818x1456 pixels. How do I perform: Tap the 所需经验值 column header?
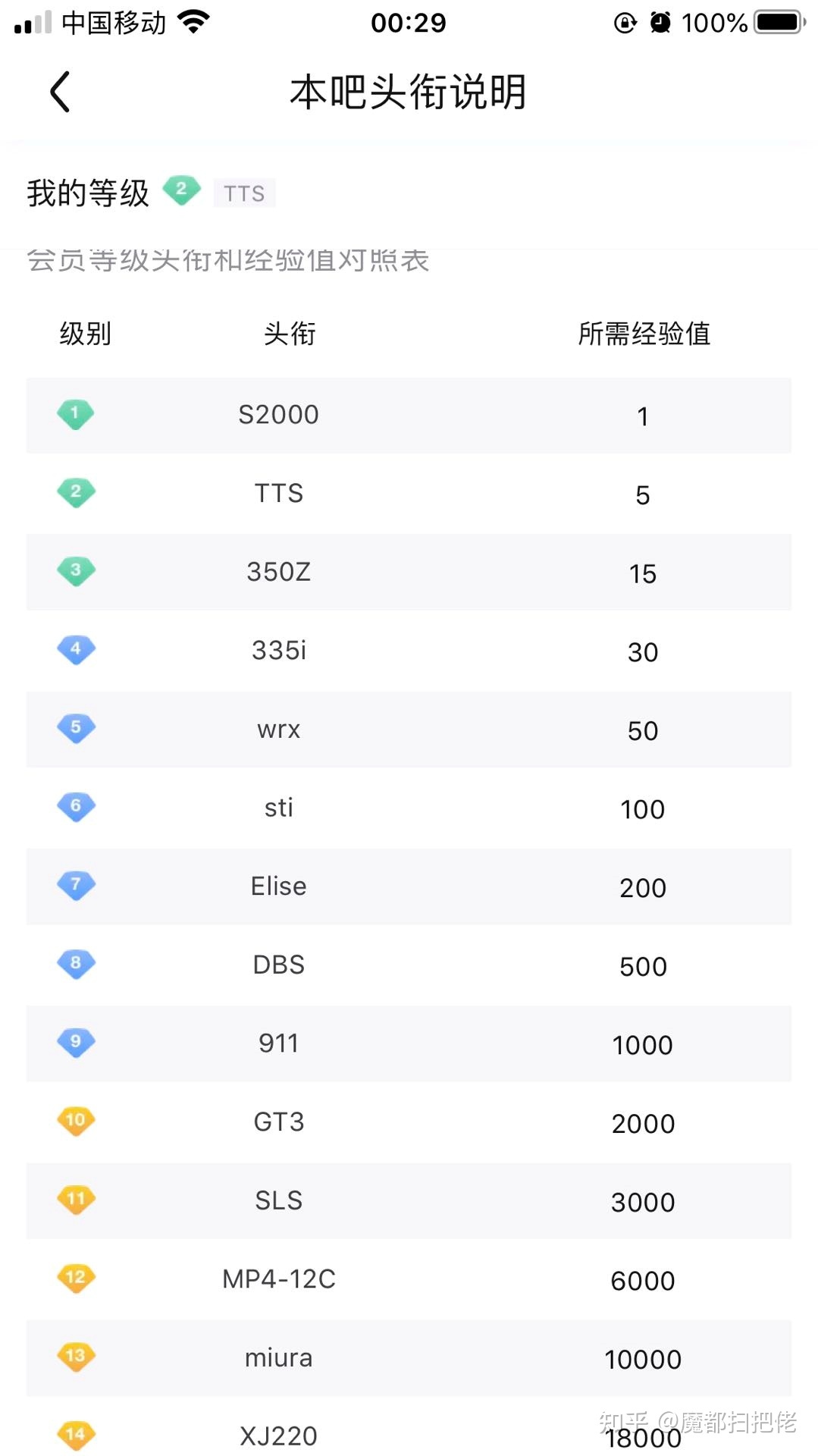(x=644, y=332)
